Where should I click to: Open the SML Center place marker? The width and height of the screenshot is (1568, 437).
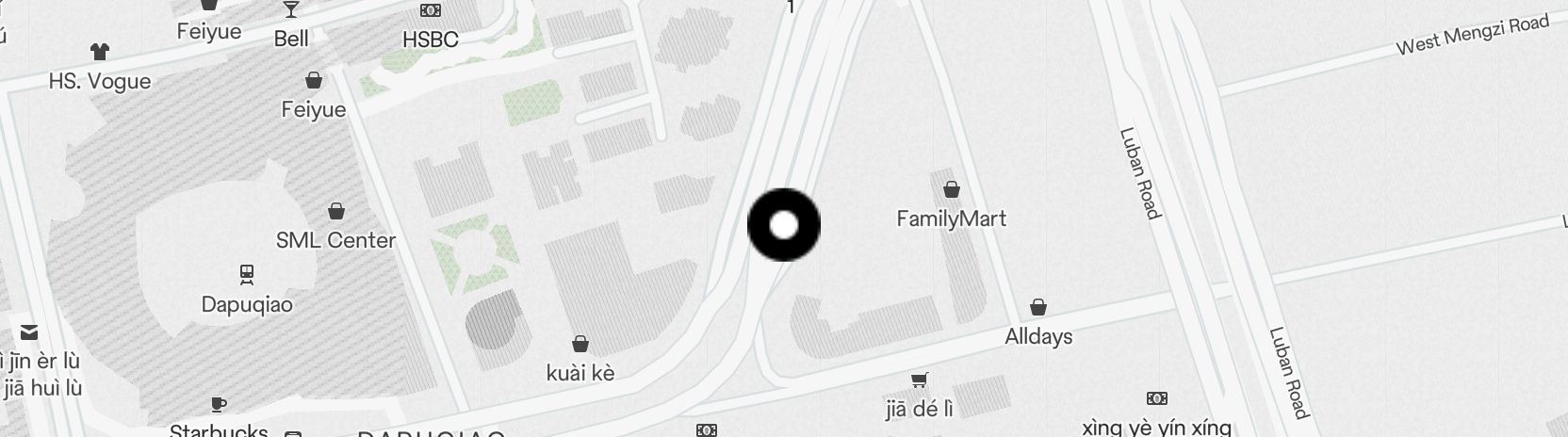tap(335, 211)
